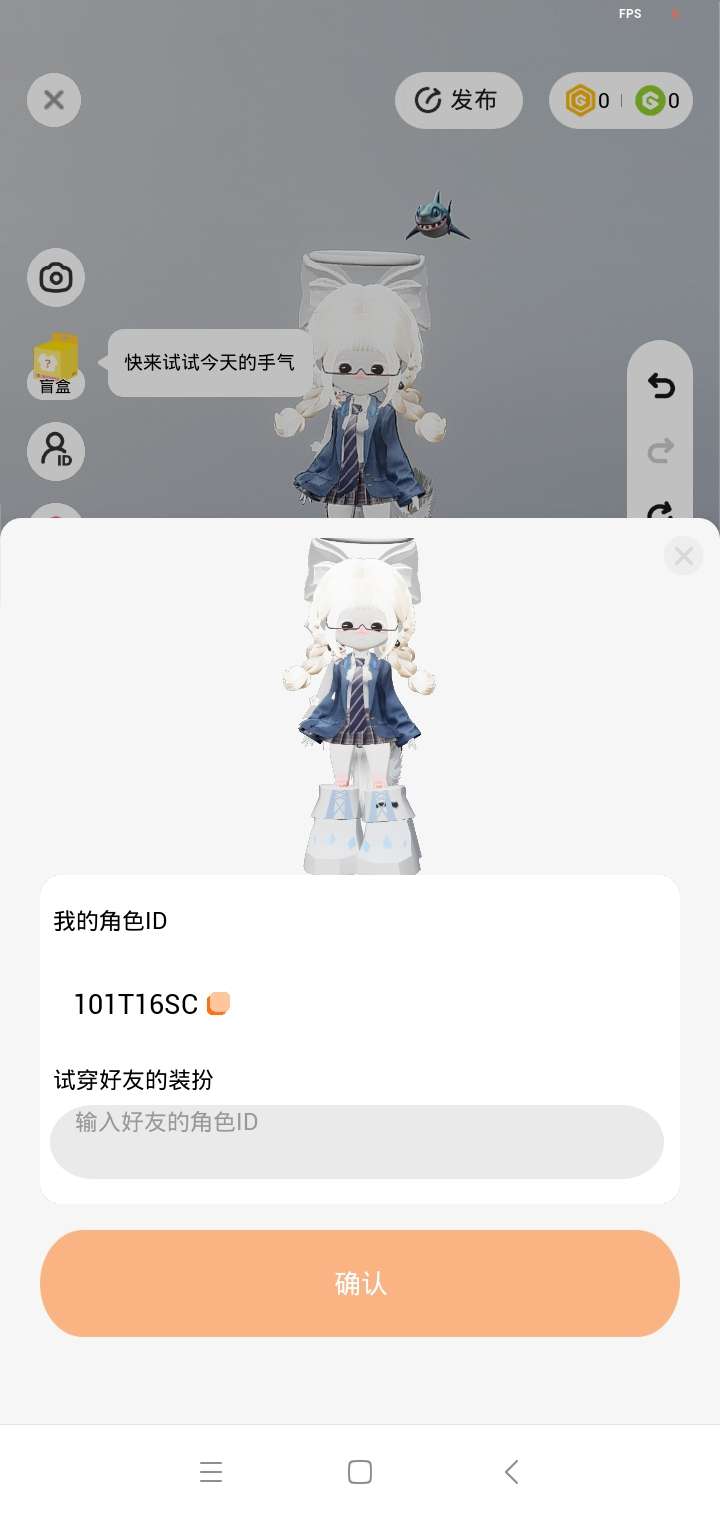This screenshot has height=1520, width=720.
Task: Open the 盲盒 blind box
Action: (x=56, y=366)
